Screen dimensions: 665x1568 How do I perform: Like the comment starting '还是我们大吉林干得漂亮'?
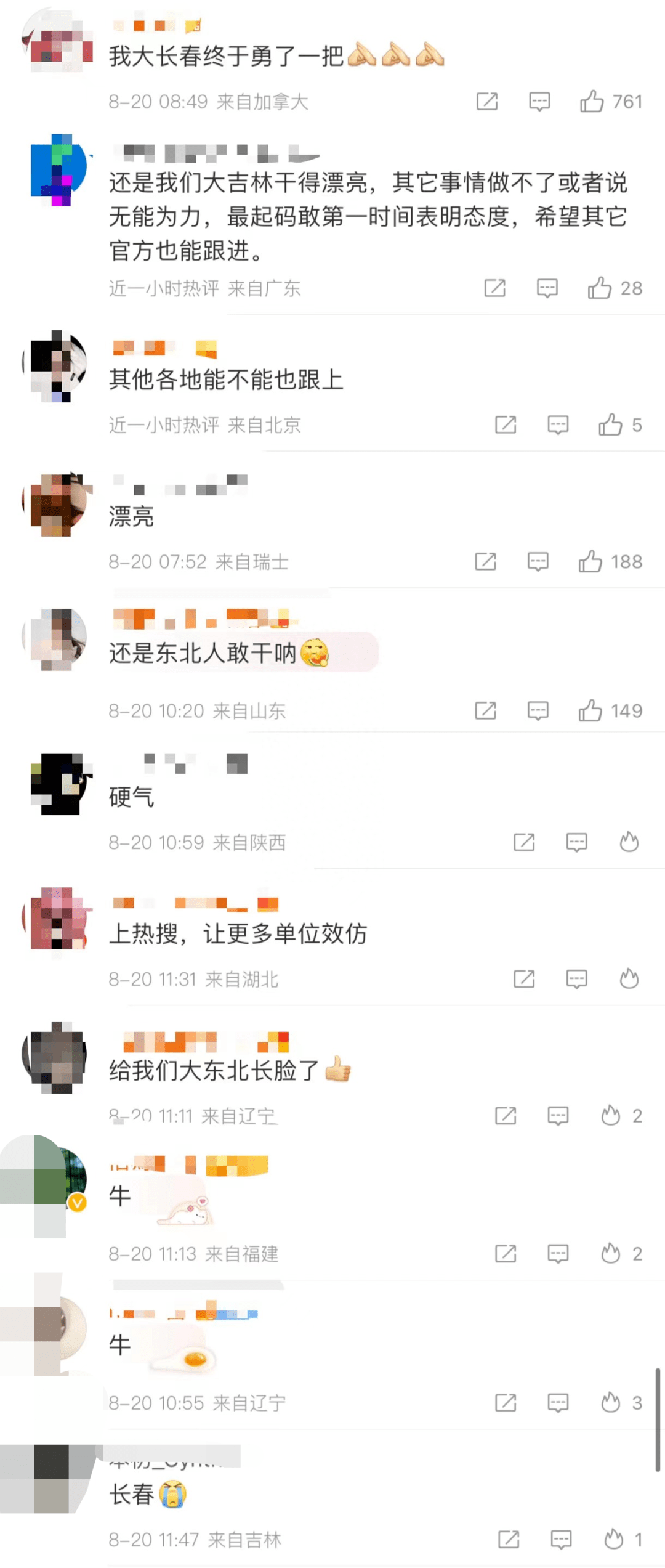click(x=600, y=288)
